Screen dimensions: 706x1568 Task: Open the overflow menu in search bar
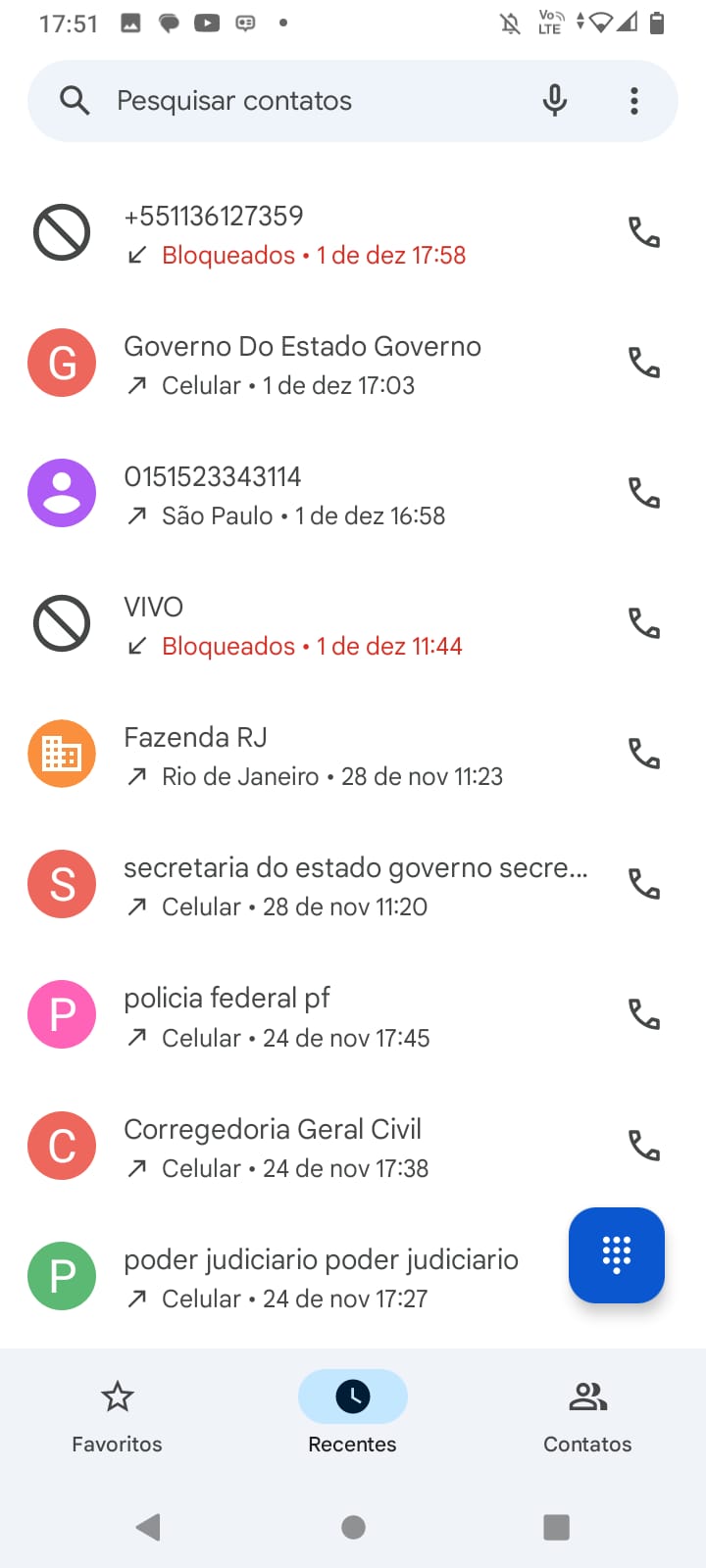(634, 101)
